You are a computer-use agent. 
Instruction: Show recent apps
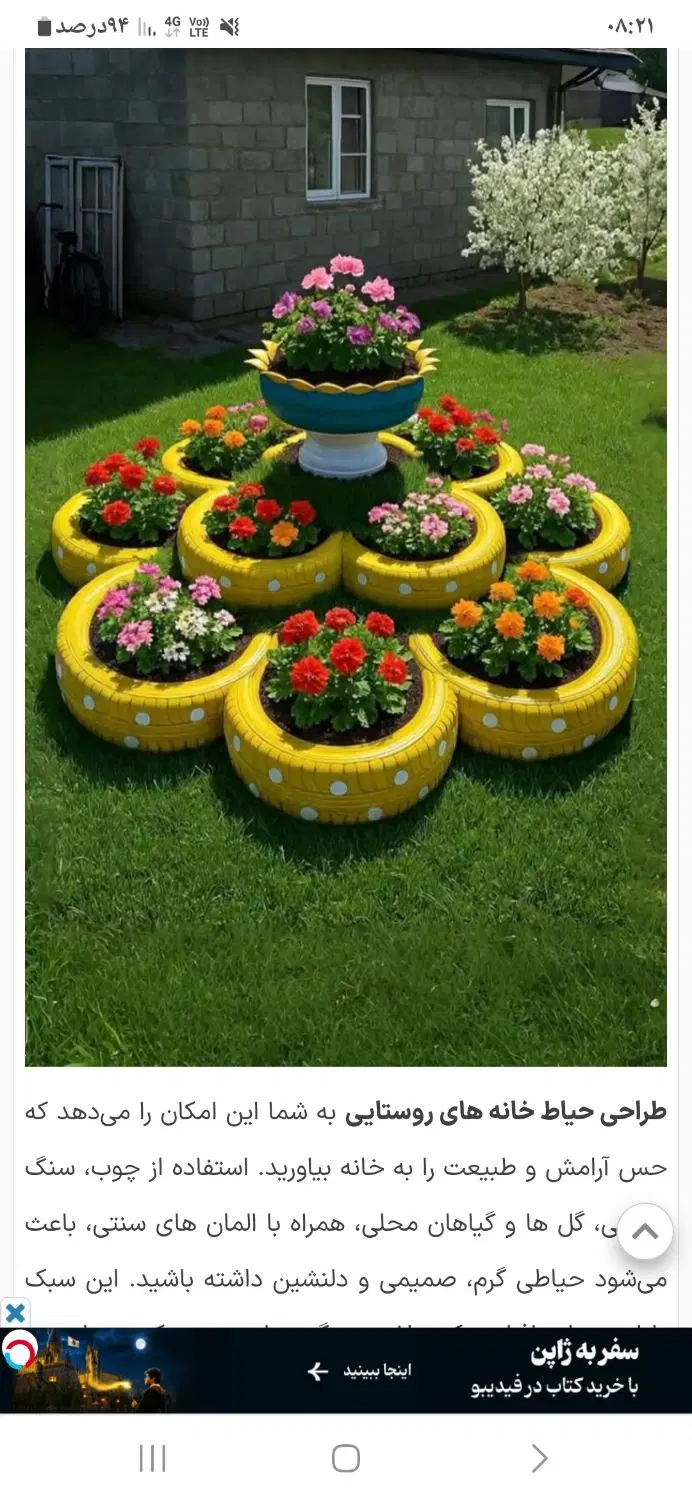click(152, 1458)
